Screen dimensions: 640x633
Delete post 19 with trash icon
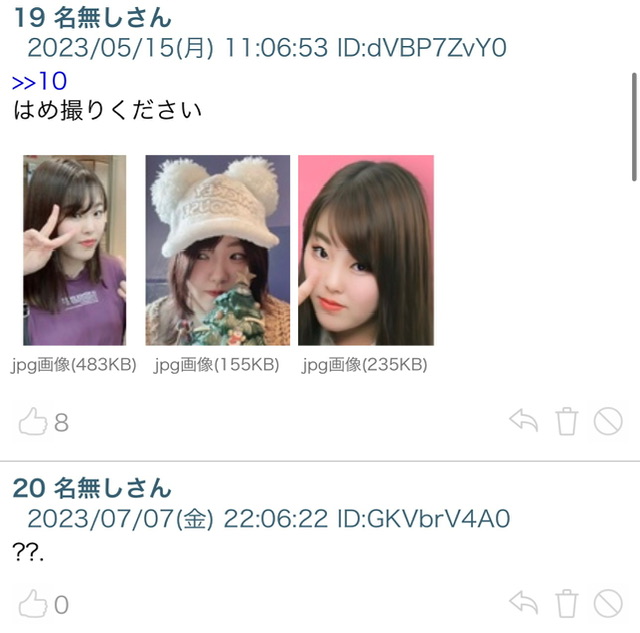[567, 421]
